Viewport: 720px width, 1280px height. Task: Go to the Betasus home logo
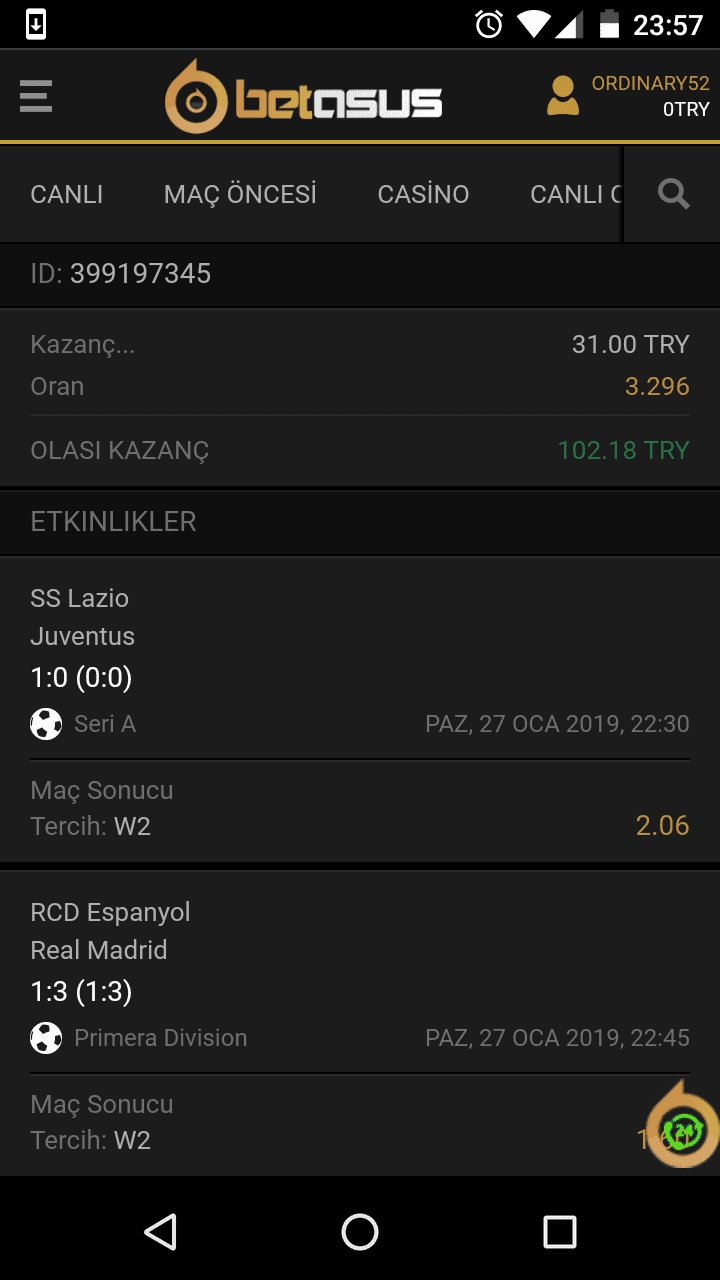[x=304, y=97]
